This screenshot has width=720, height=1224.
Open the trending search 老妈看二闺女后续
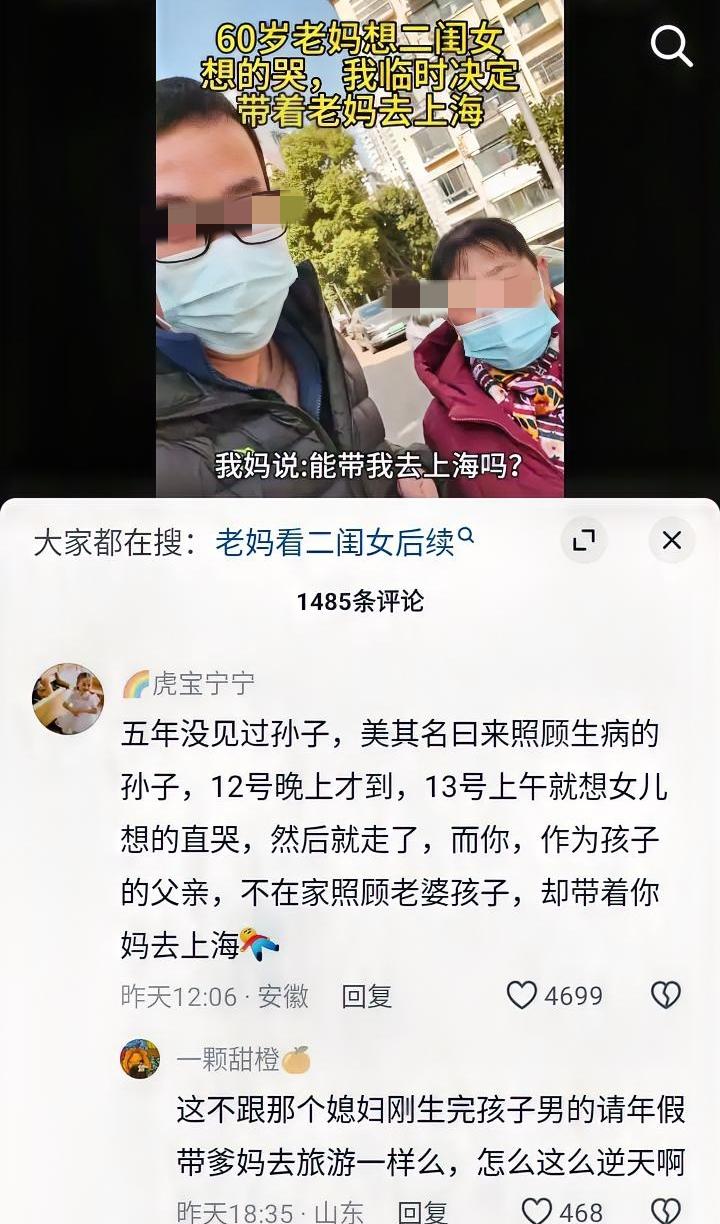[338, 538]
